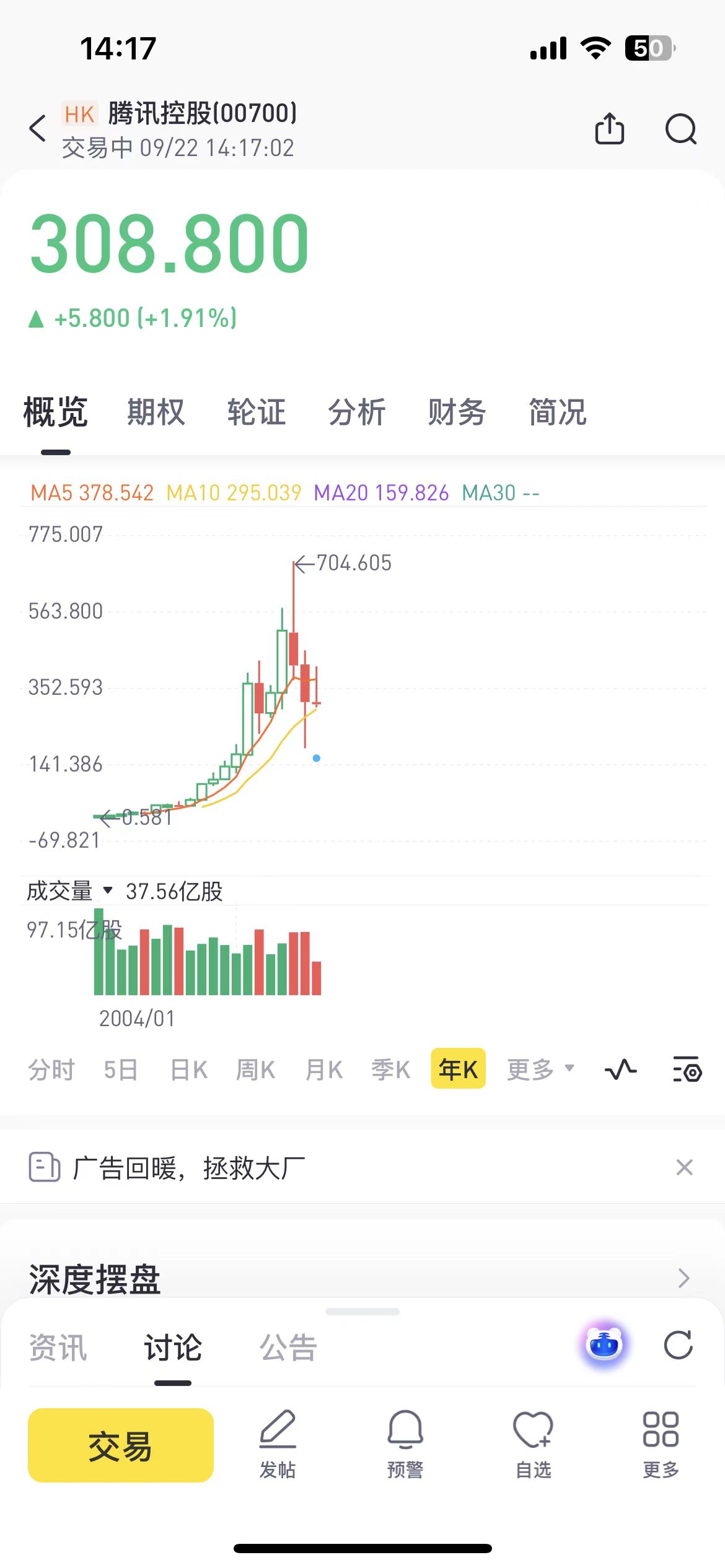Switch to the 分析 tab
The image size is (725, 1568).
click(357, 412)
